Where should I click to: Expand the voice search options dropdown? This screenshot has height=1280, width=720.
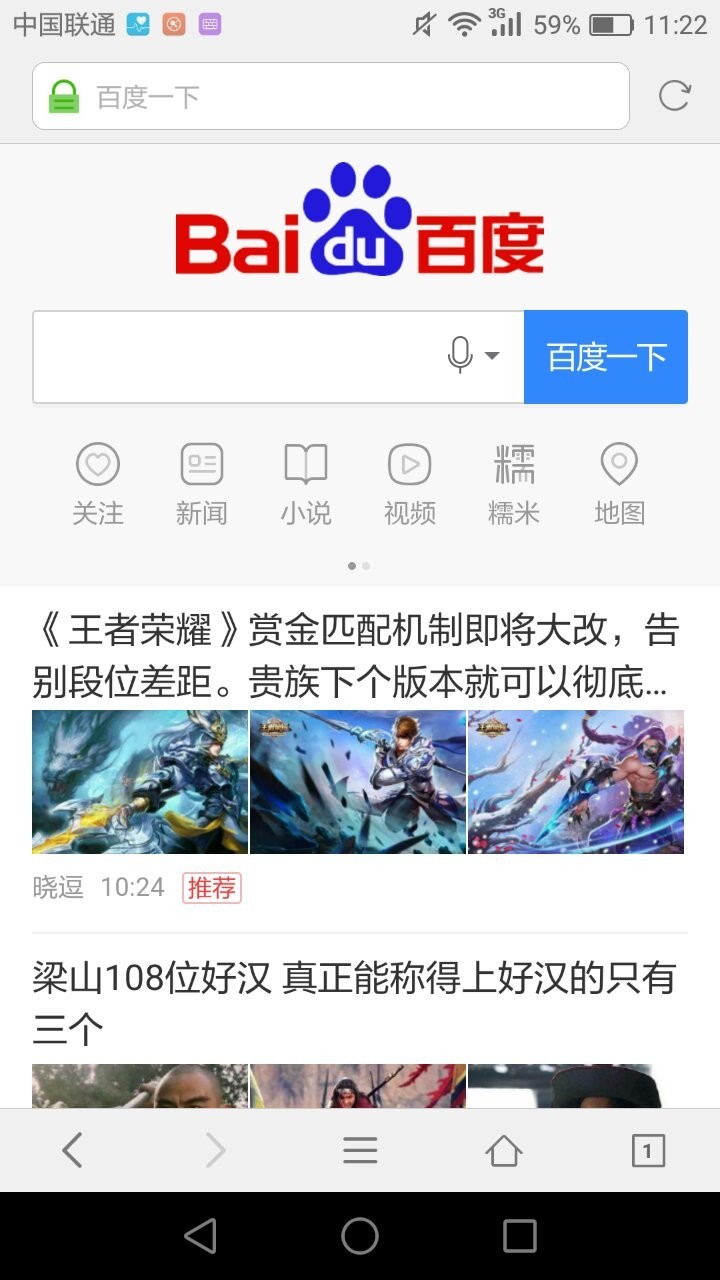coord(491,356)
